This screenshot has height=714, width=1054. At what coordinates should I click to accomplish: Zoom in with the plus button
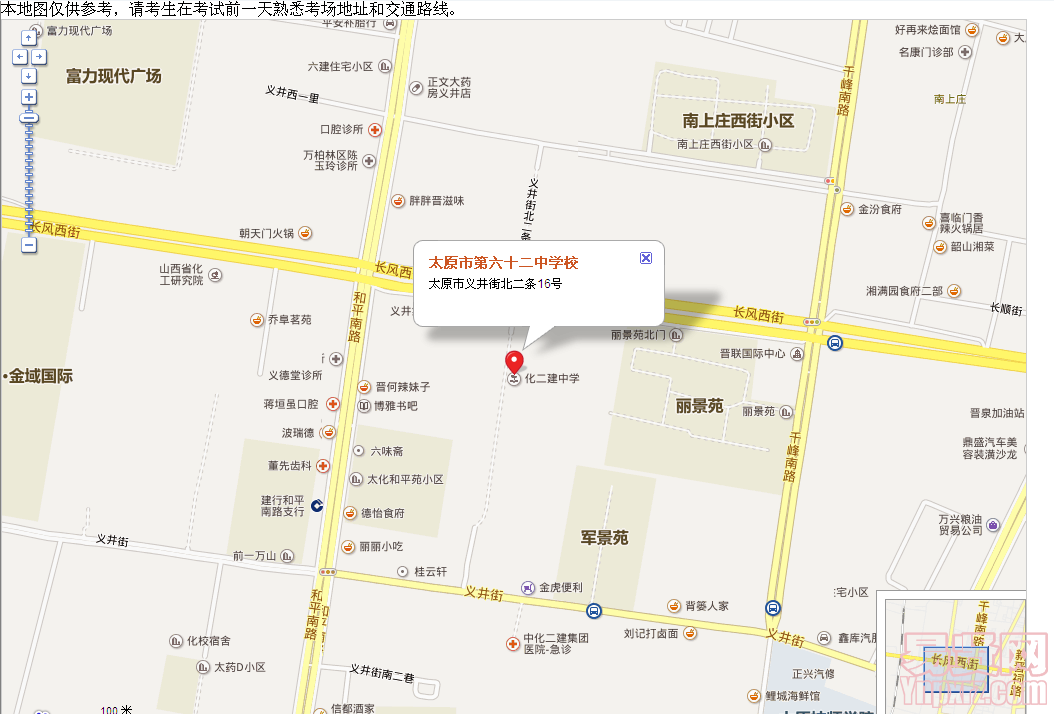coord(29,97)
